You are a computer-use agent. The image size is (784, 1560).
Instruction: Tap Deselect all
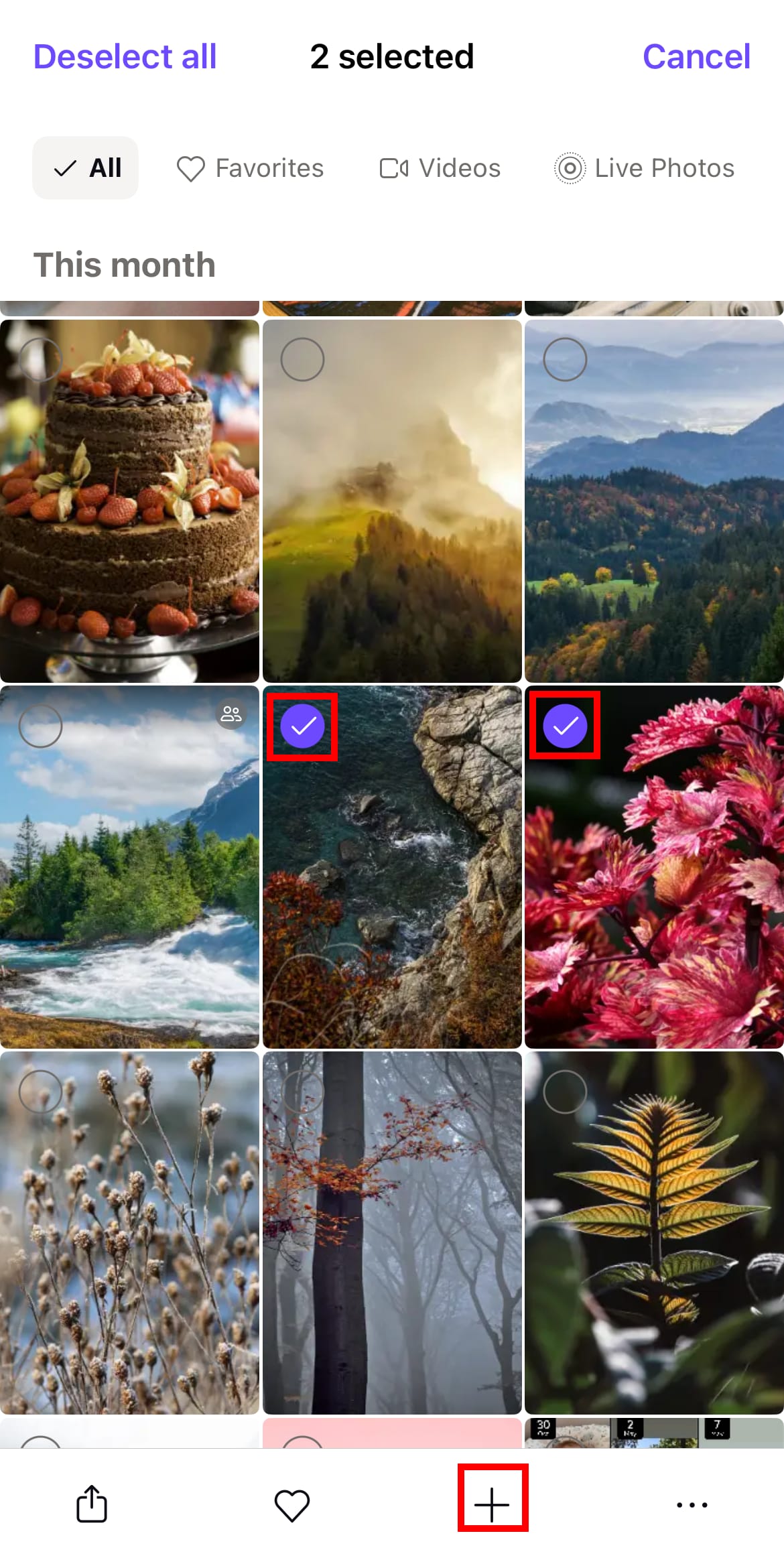(x=125, y=56)
